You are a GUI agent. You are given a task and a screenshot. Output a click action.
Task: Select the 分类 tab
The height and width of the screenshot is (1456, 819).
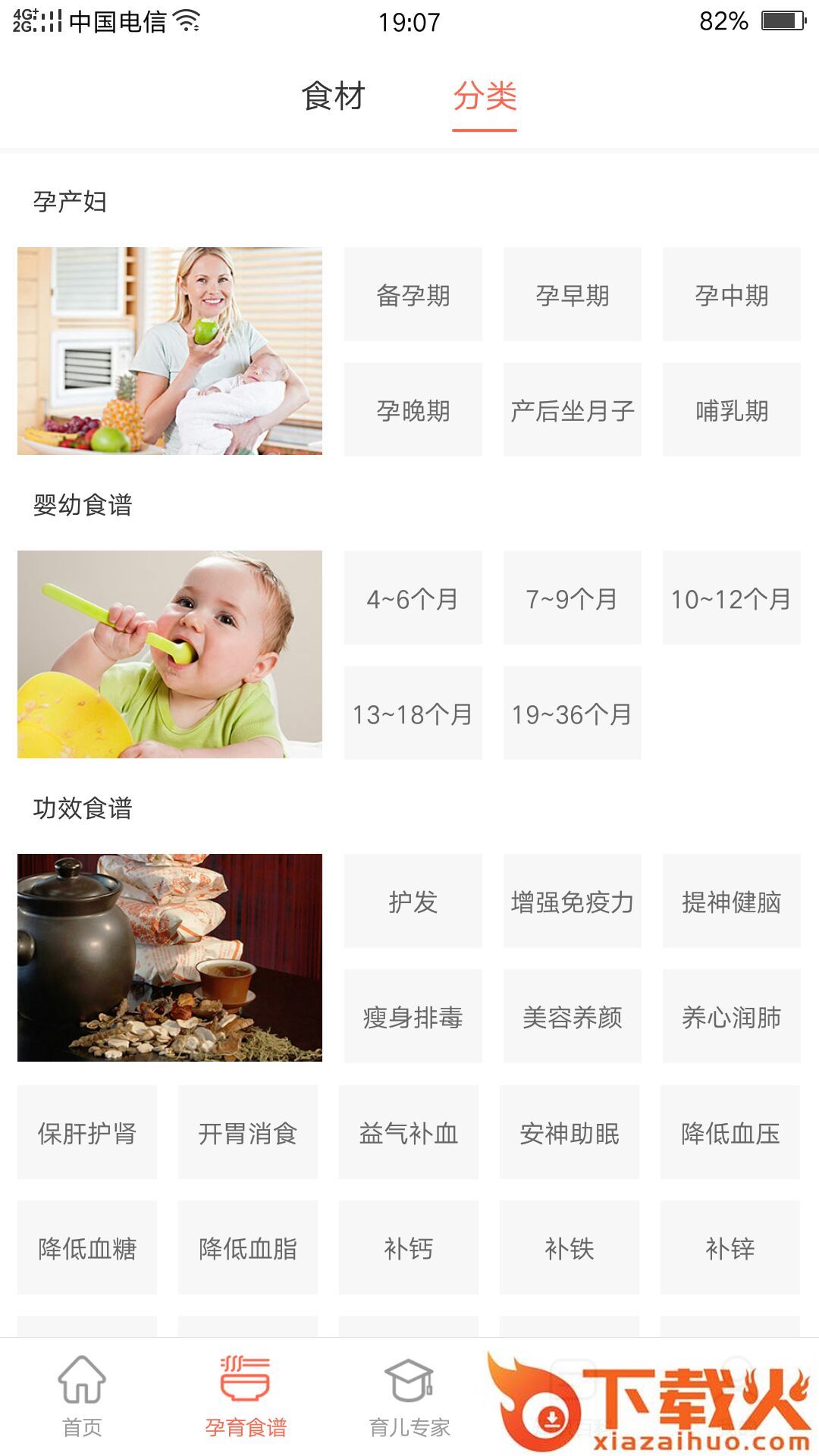485,97
